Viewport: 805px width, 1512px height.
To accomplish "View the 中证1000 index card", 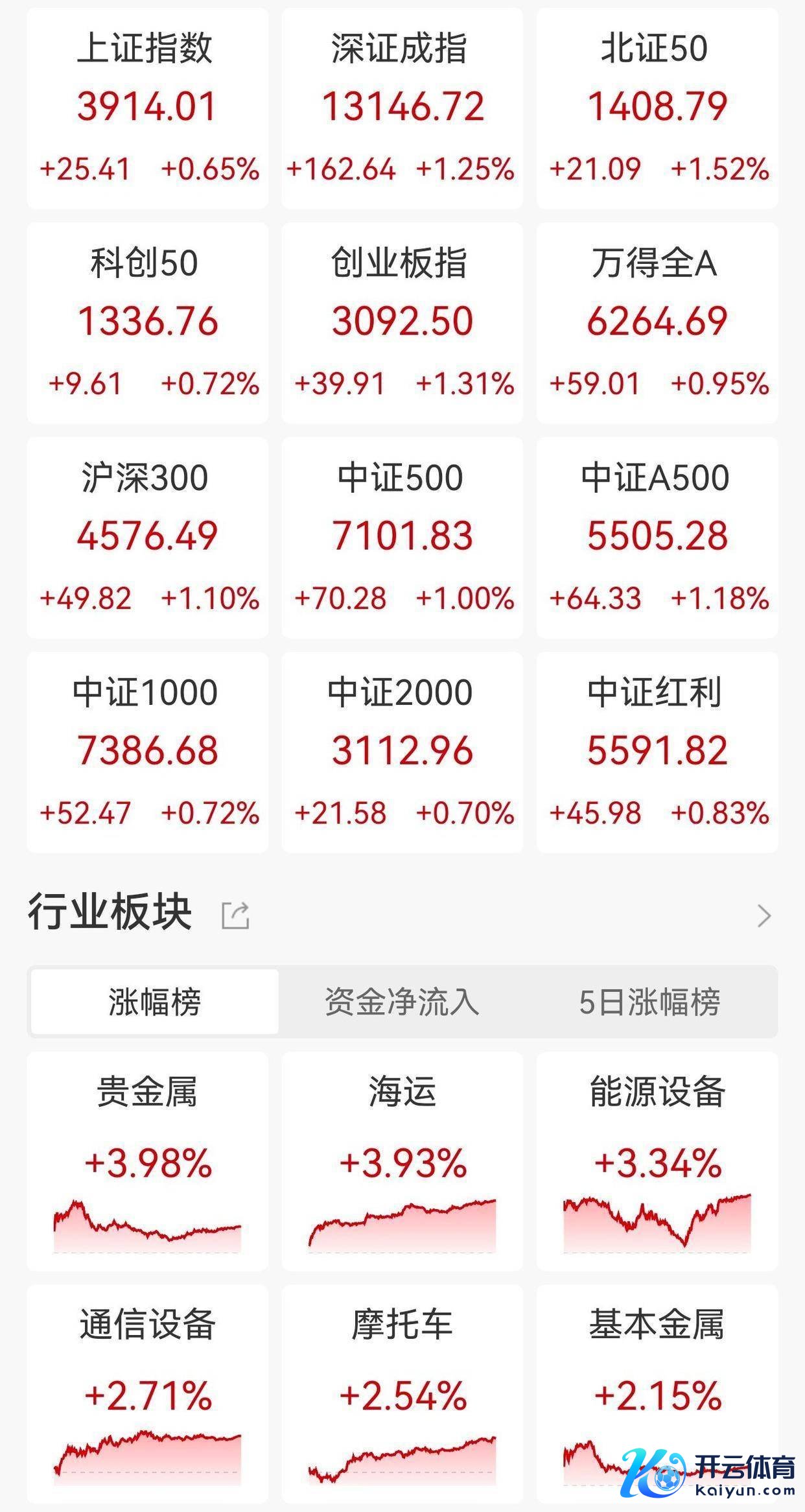I will click(147, 752).
